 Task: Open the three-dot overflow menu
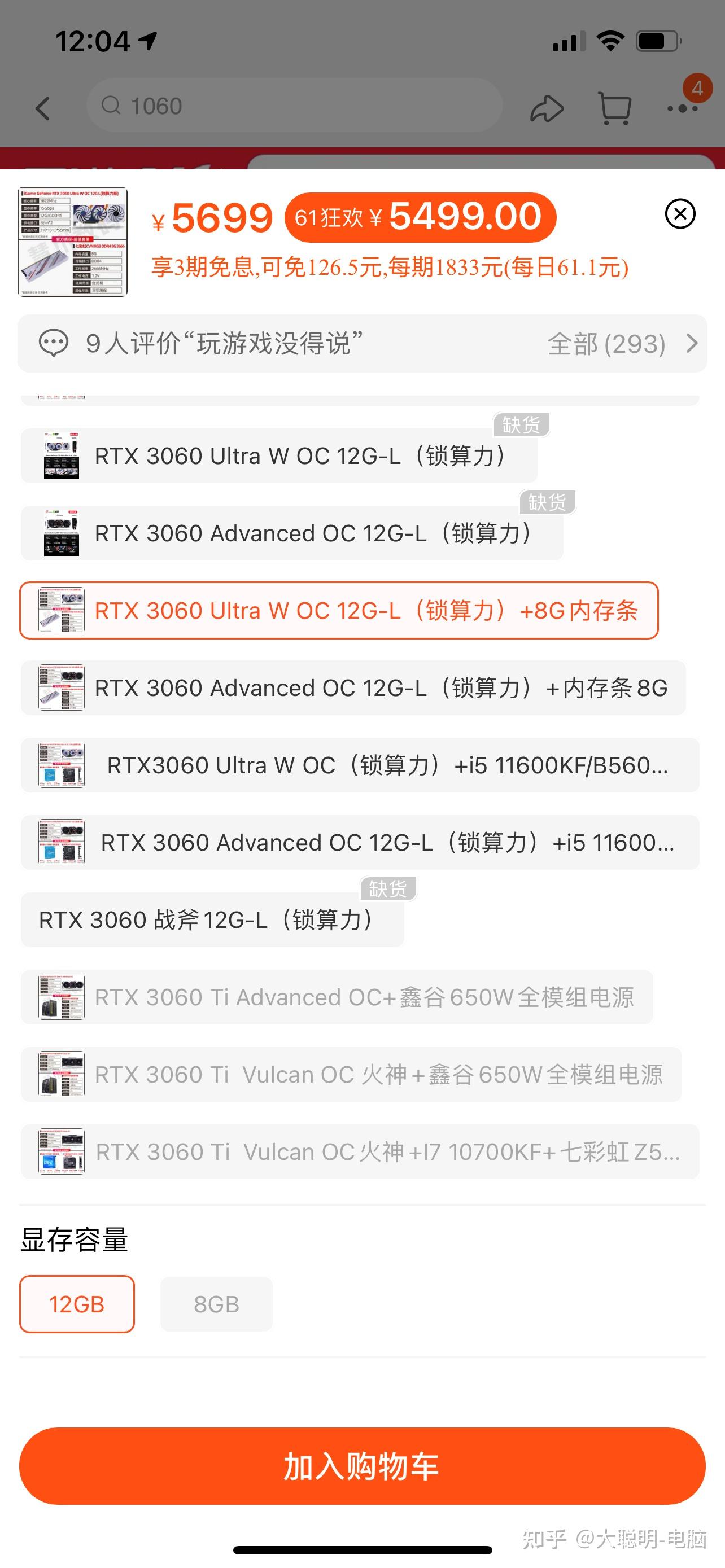(682, 109)
